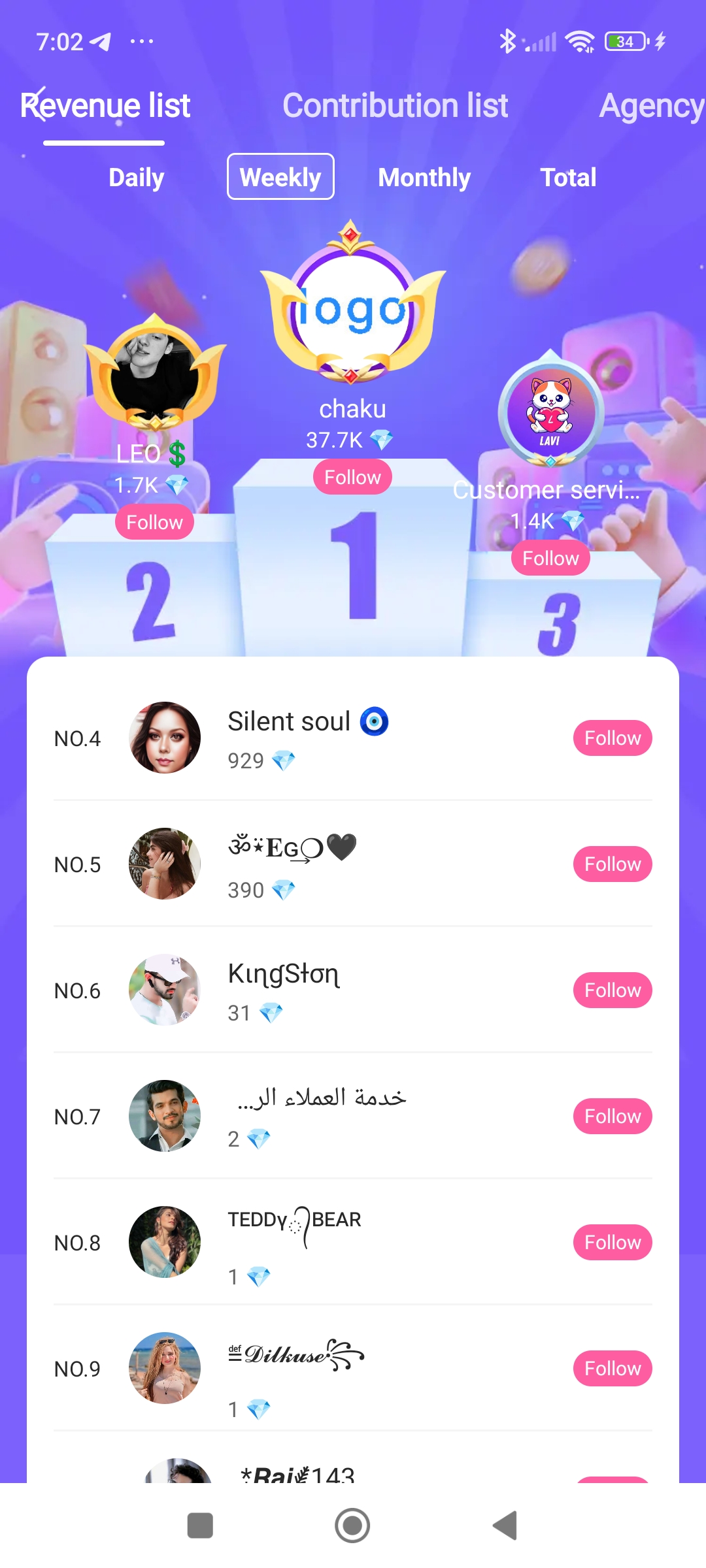Switch to the Contribution list tab
706x1568 pixels.
pos(395,106)
